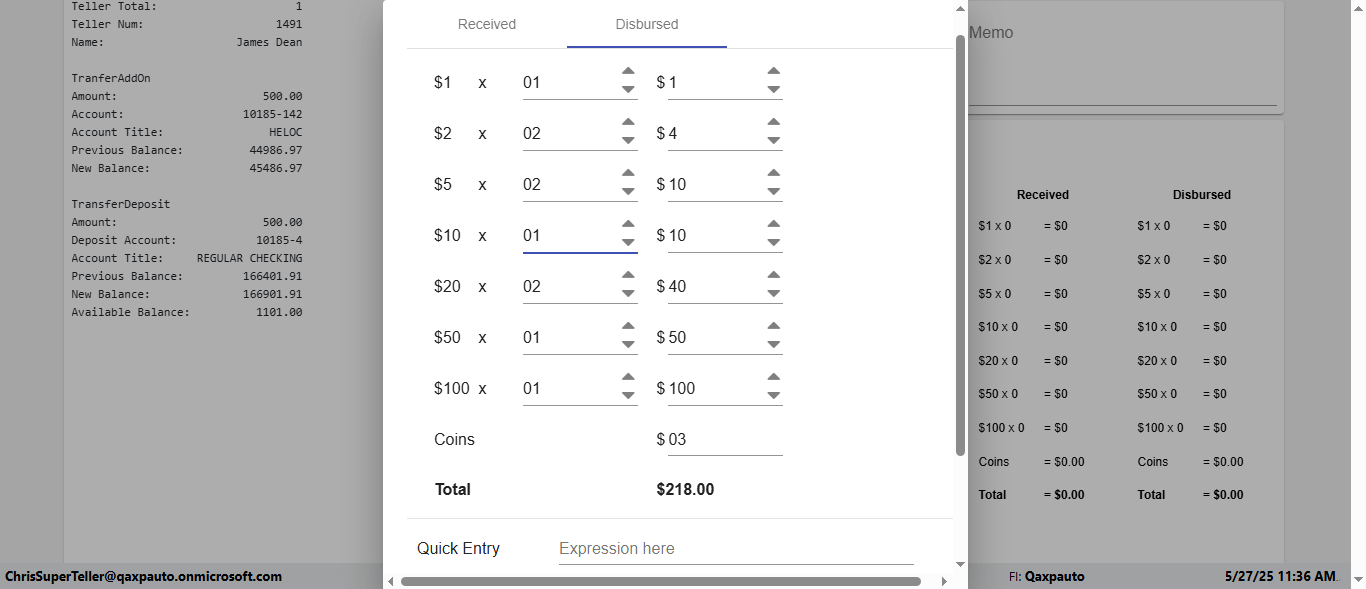Image resolution: width=1366 pixels, height=589 pixels.
Task: Decrease the $20 bill count
Action: 628,294
